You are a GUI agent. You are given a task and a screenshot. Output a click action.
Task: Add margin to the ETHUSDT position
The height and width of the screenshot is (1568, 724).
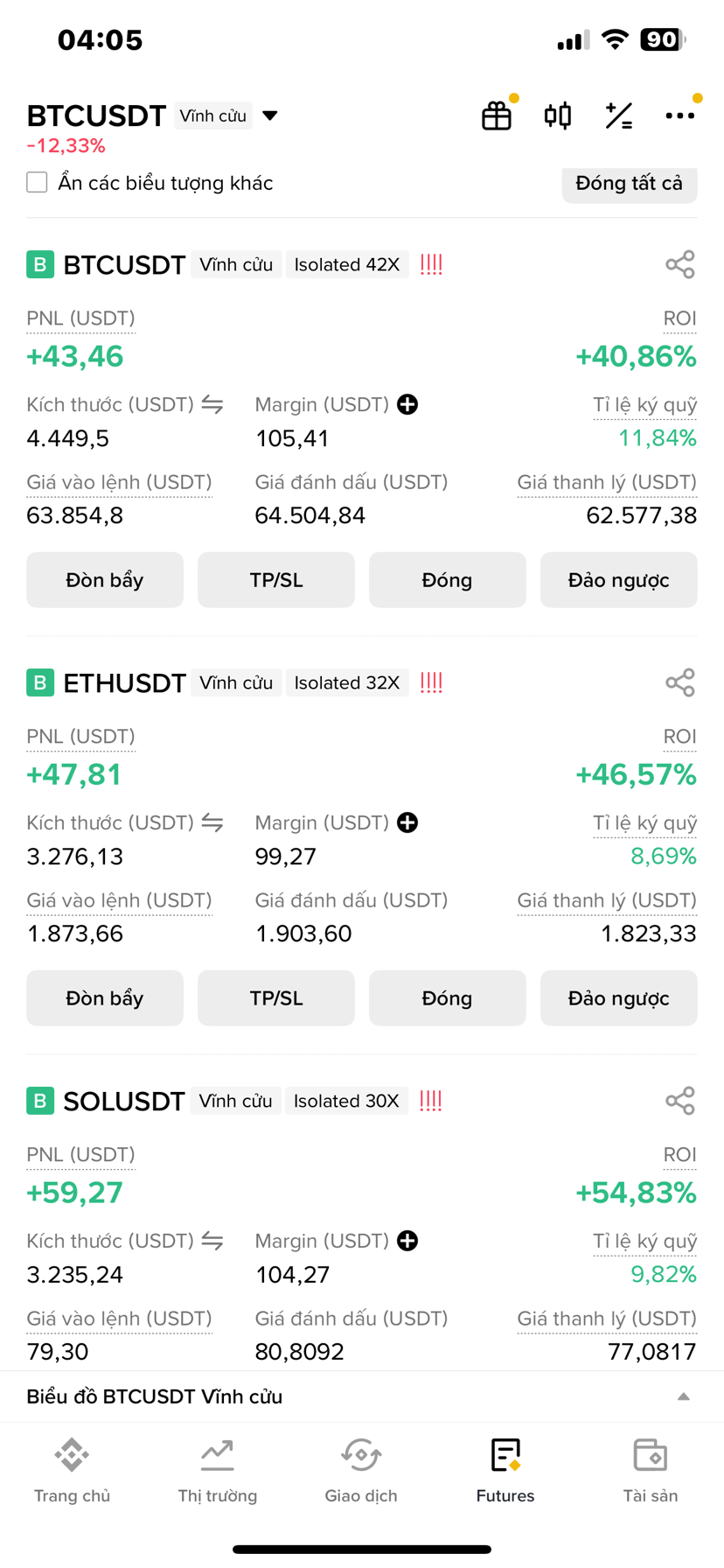[407, 822]
